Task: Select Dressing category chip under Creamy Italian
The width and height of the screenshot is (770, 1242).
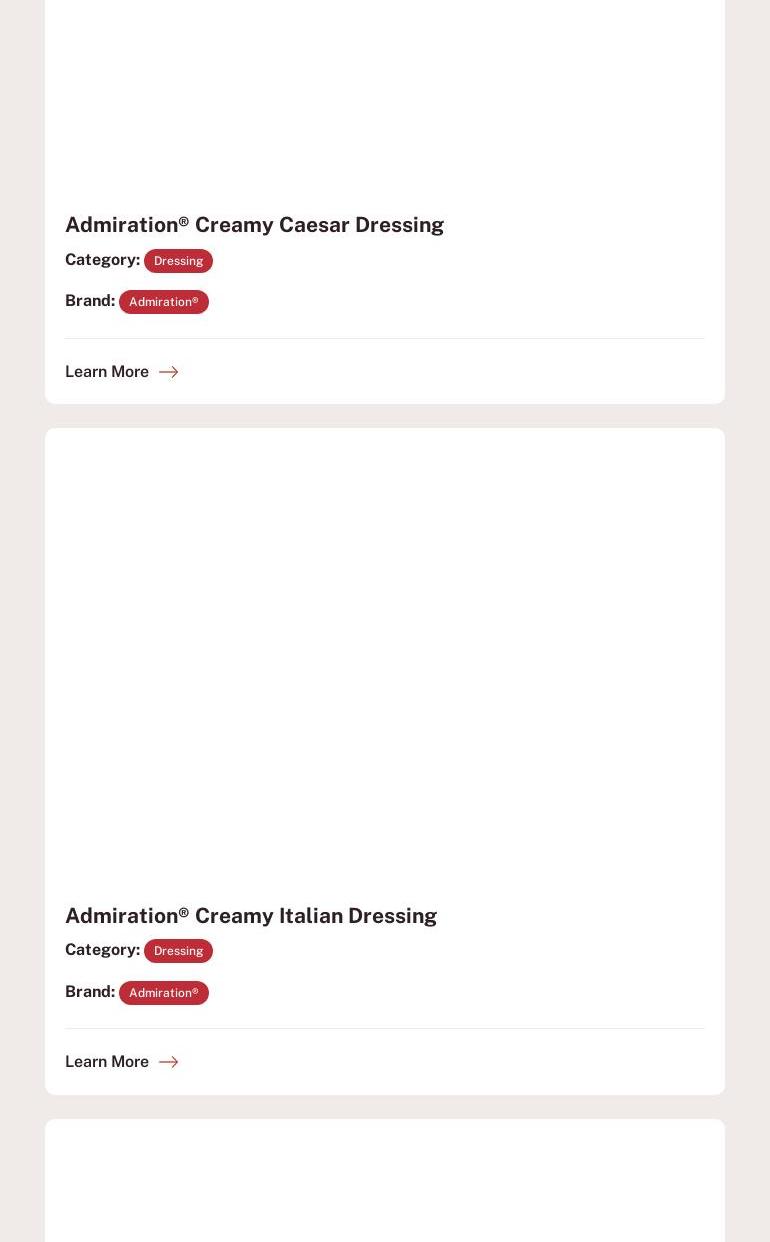Action: 178,951
